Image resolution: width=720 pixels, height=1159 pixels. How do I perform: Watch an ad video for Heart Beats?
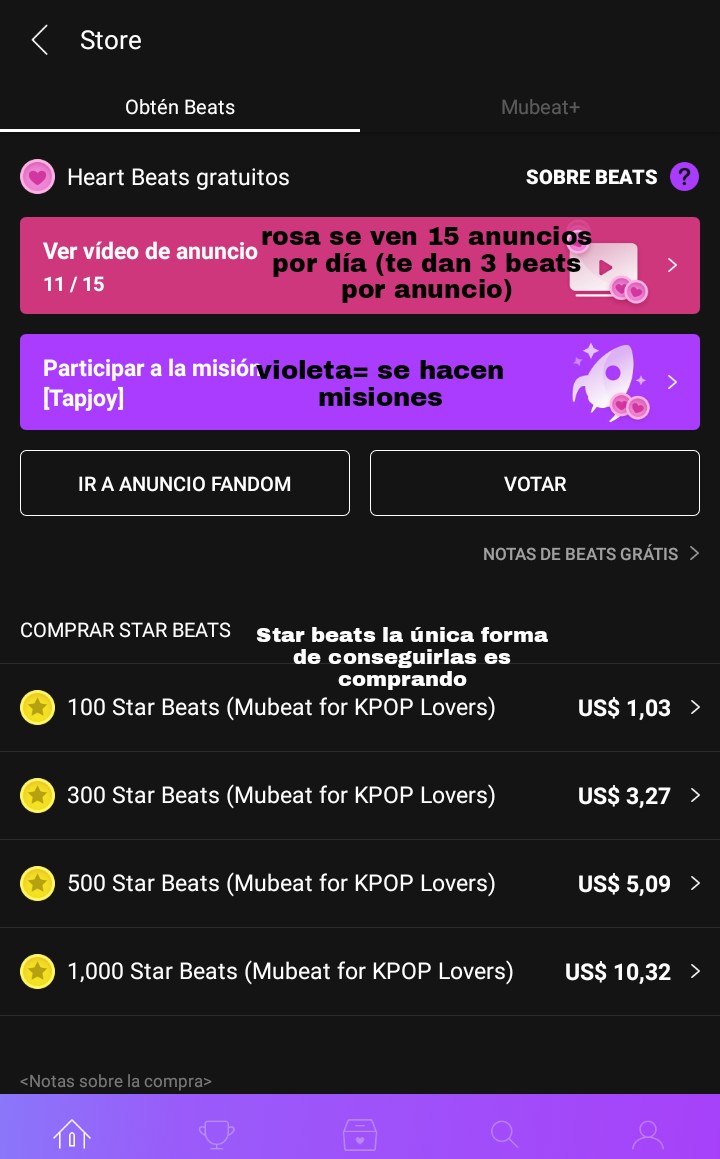point(360,266)
